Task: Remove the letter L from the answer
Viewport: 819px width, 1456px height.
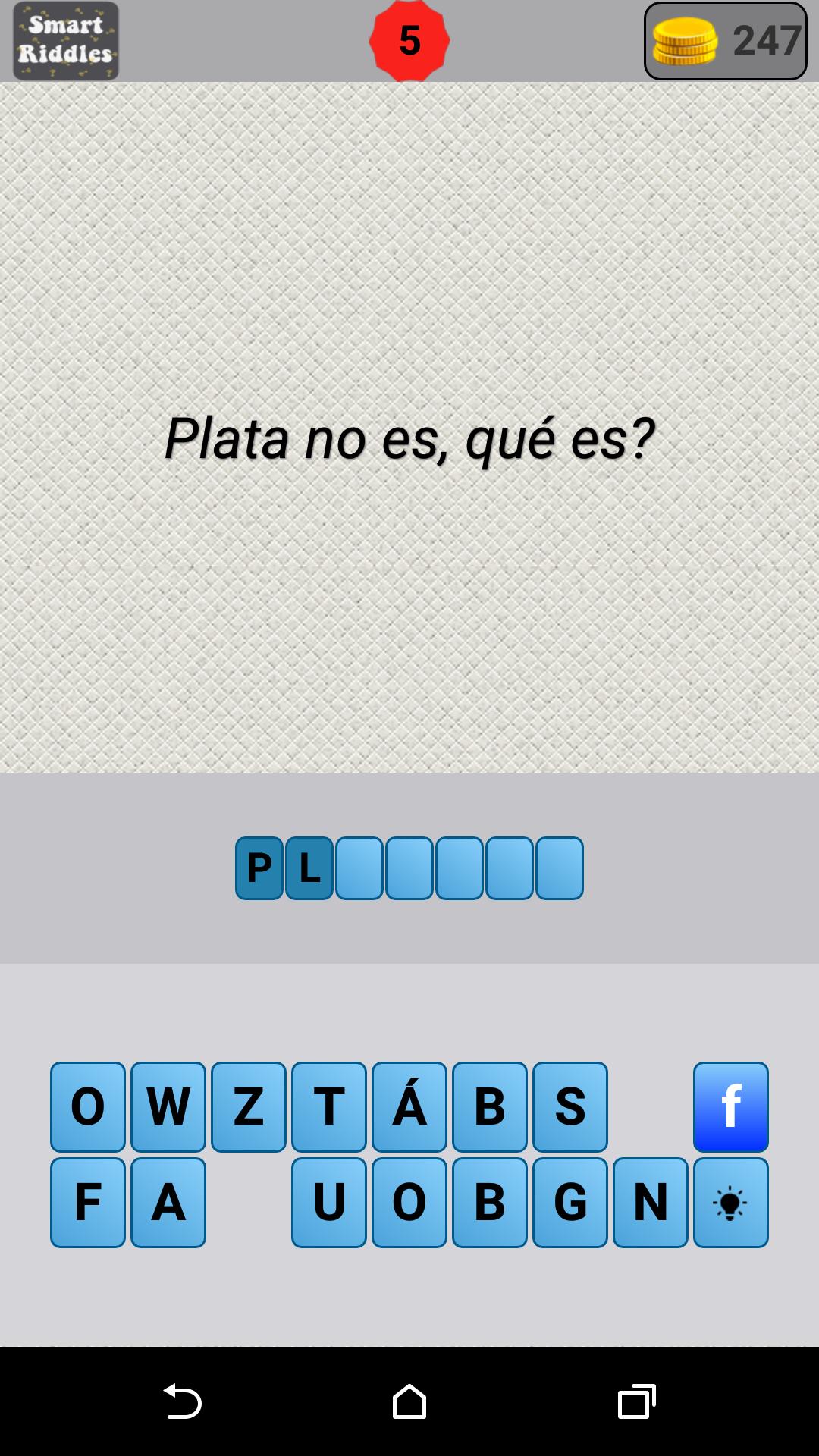Action: (x=309, y=868)
